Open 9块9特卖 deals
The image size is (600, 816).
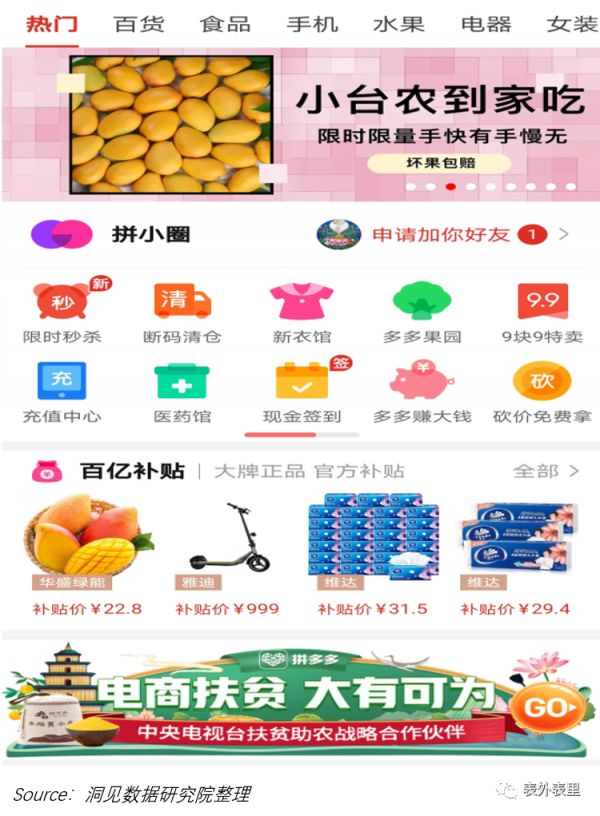542,312
